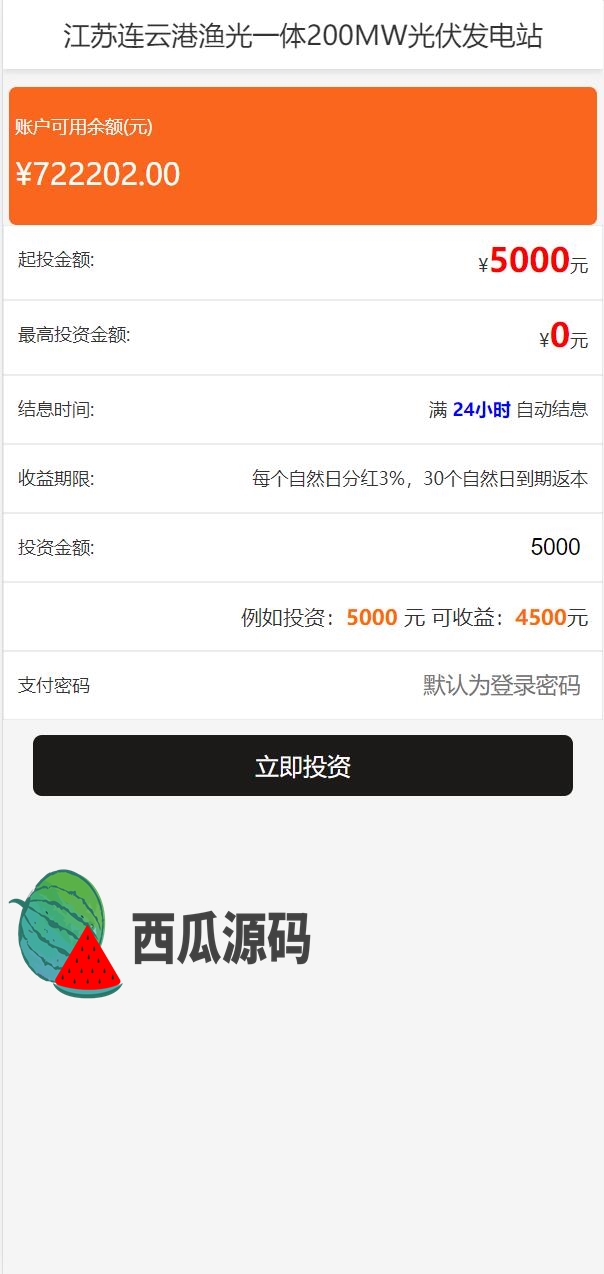Tap the 立即投资 button
Screen dimensions: 604x1274
tap(302, 766)
